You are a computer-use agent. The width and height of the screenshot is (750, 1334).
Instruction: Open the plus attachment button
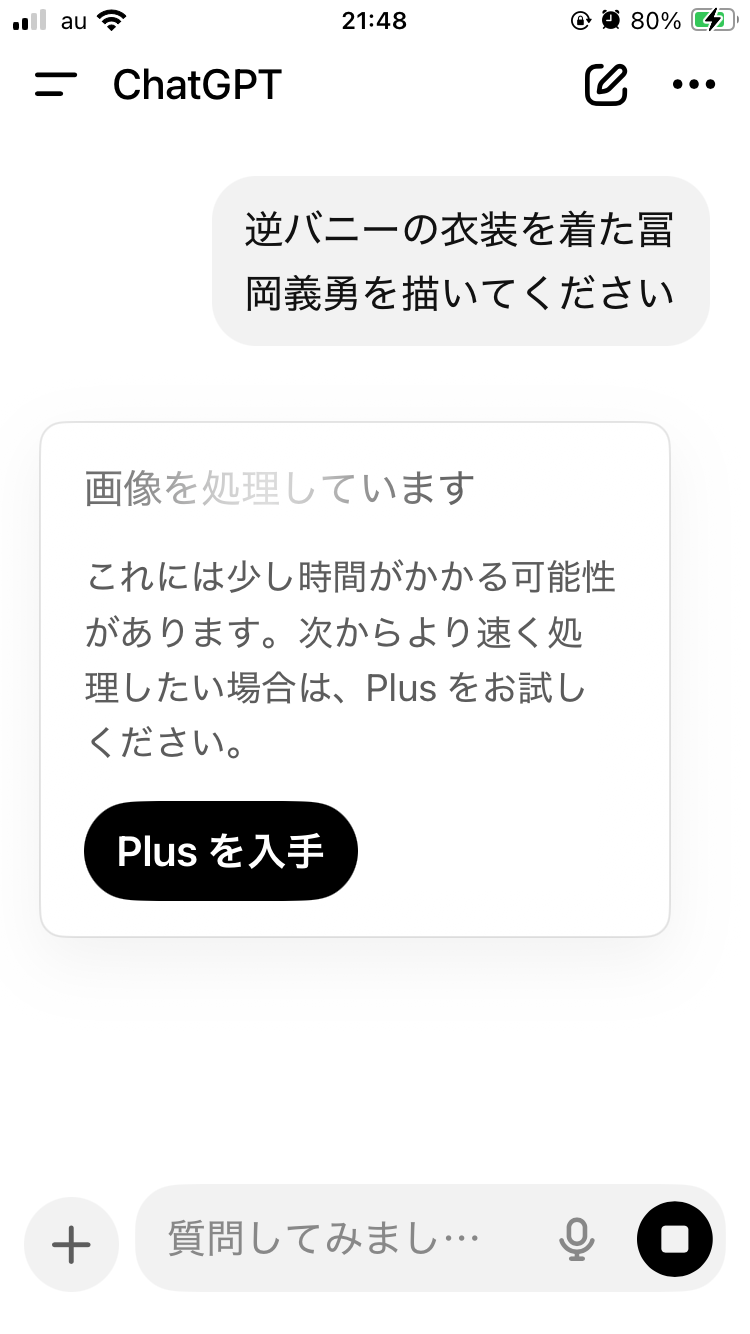tap(71, 1244)
